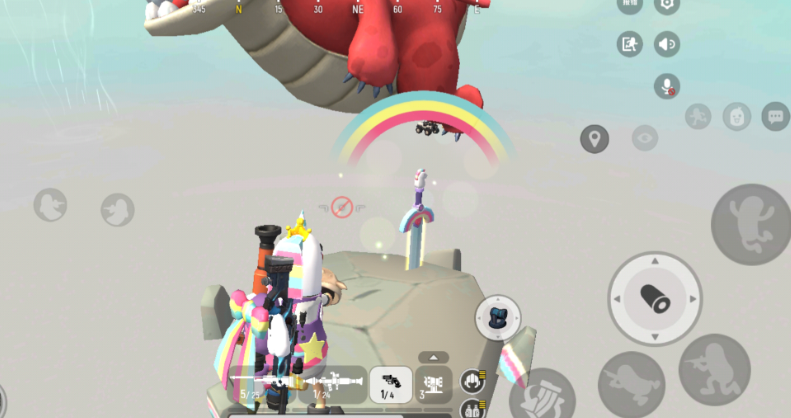
Task: Go prone with the crawl button
Action: click(x=632, y=385)
